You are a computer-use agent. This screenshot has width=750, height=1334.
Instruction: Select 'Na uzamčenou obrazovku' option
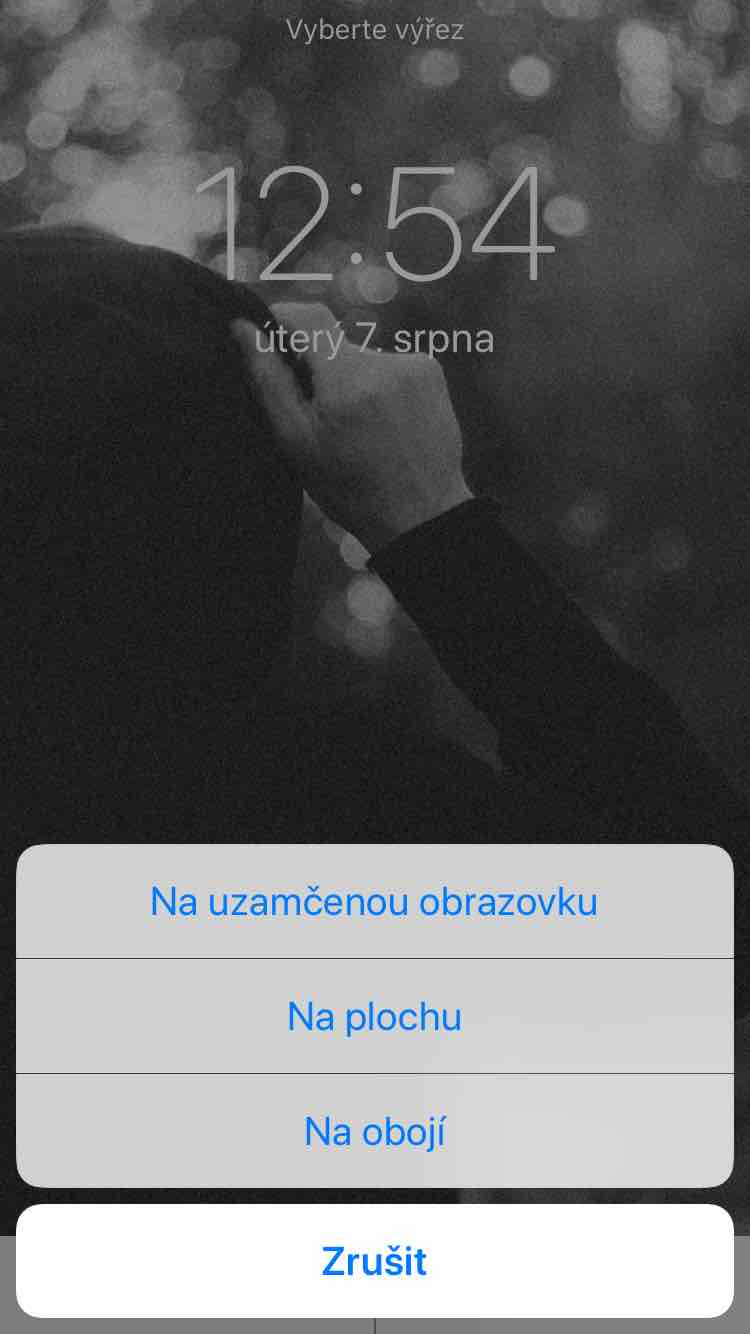374,901
